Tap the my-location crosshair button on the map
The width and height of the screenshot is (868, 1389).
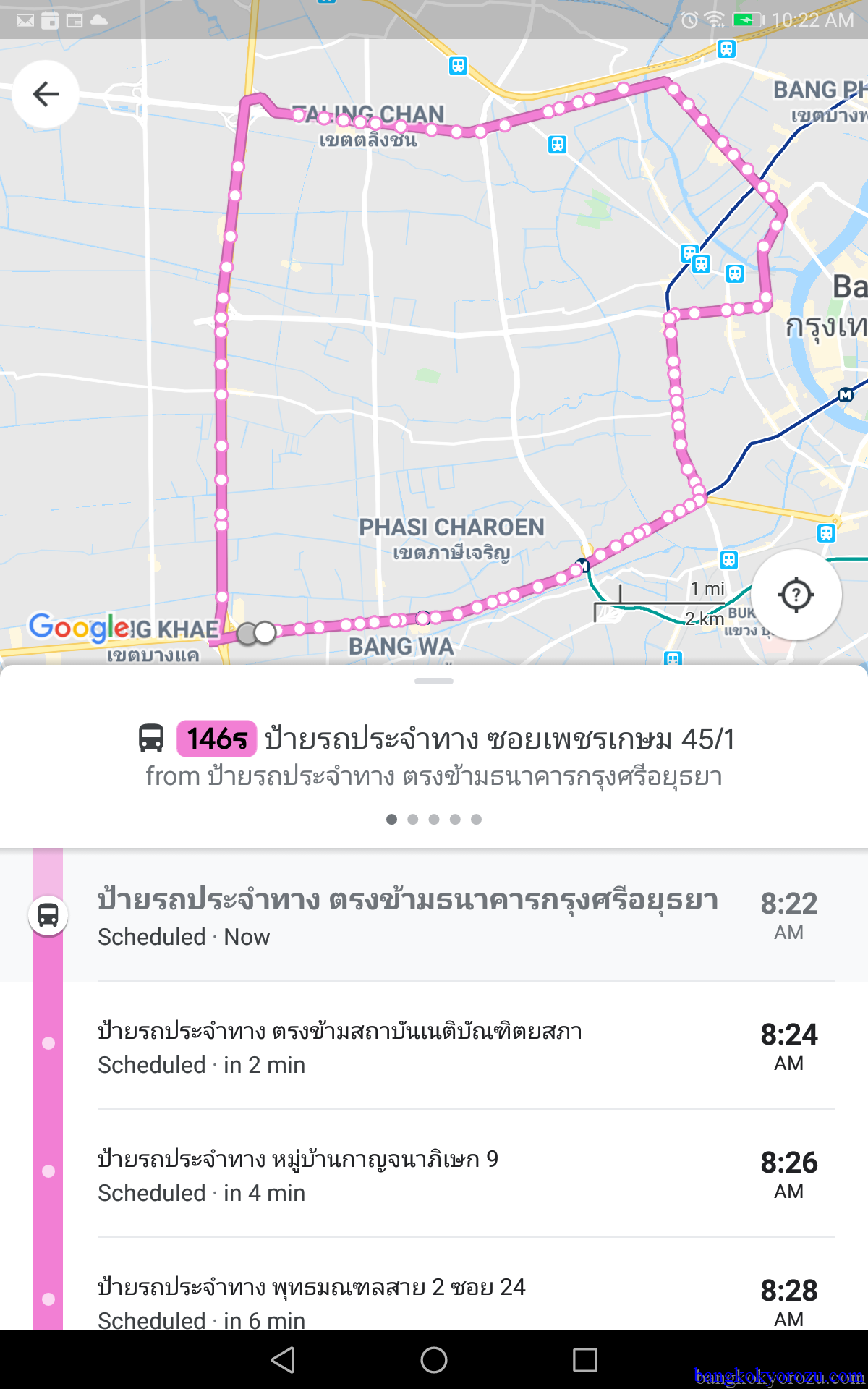tap(796, 595)
